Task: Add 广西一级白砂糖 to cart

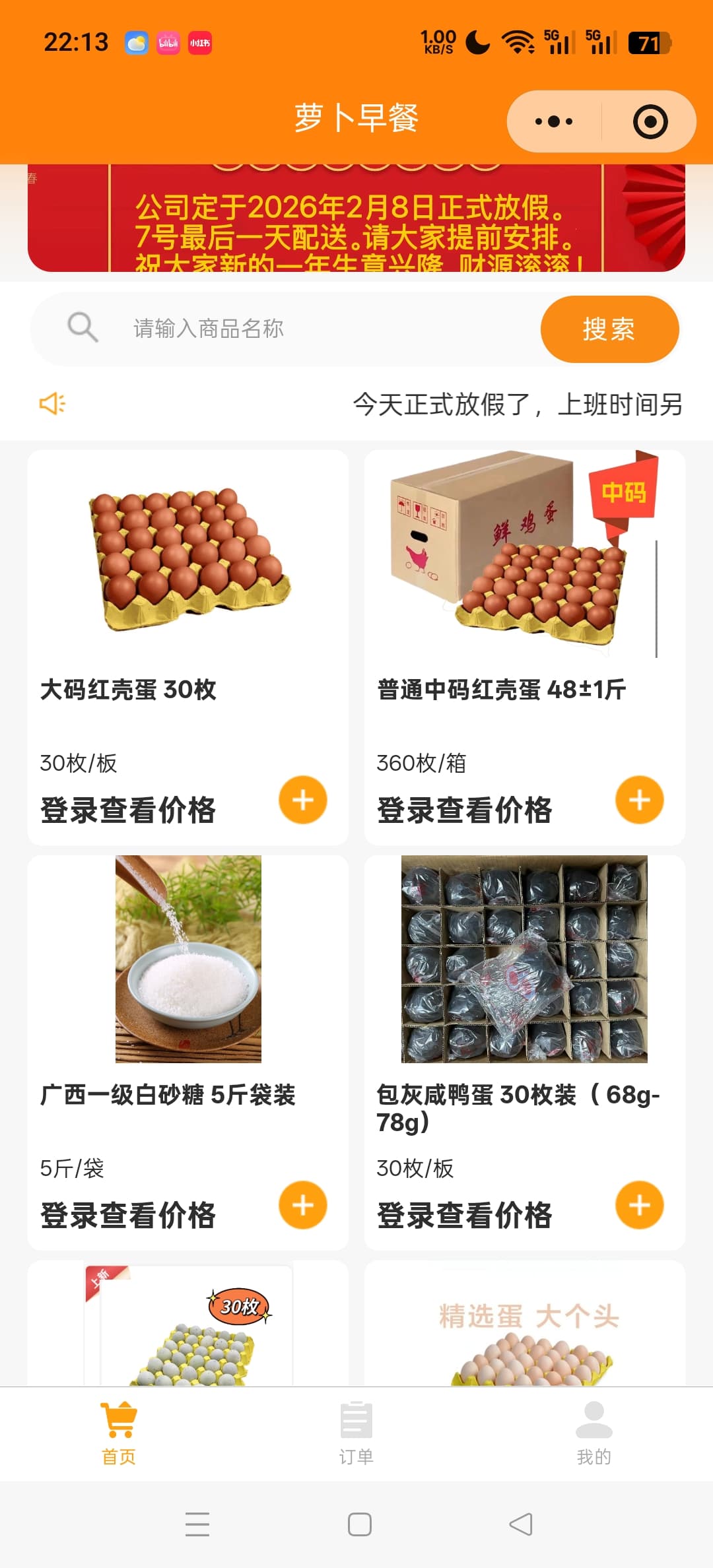Action: pos(303,1205)
